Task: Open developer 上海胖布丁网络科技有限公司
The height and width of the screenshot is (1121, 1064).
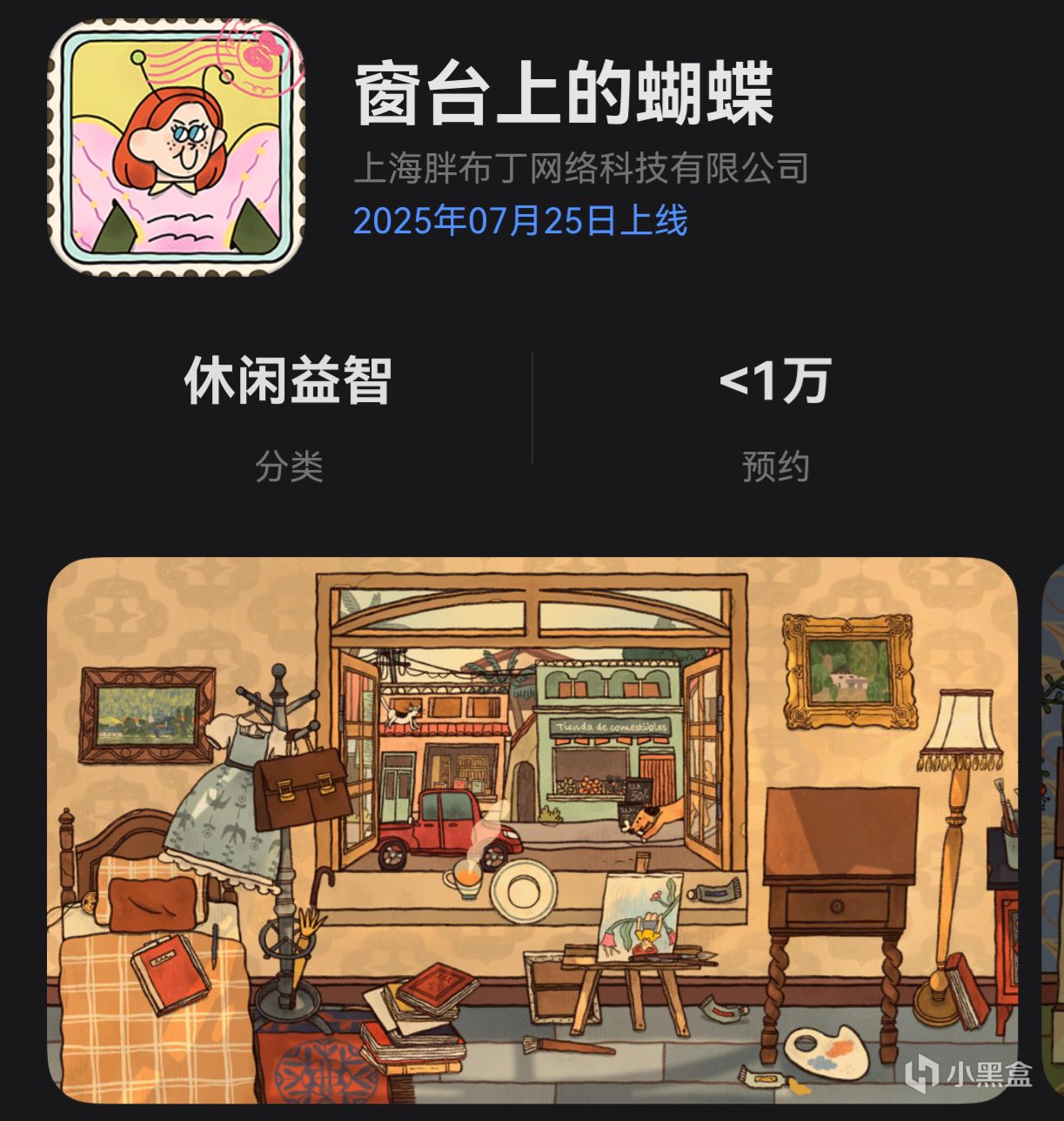Action: pyautogui.click(x=581, y=168)
